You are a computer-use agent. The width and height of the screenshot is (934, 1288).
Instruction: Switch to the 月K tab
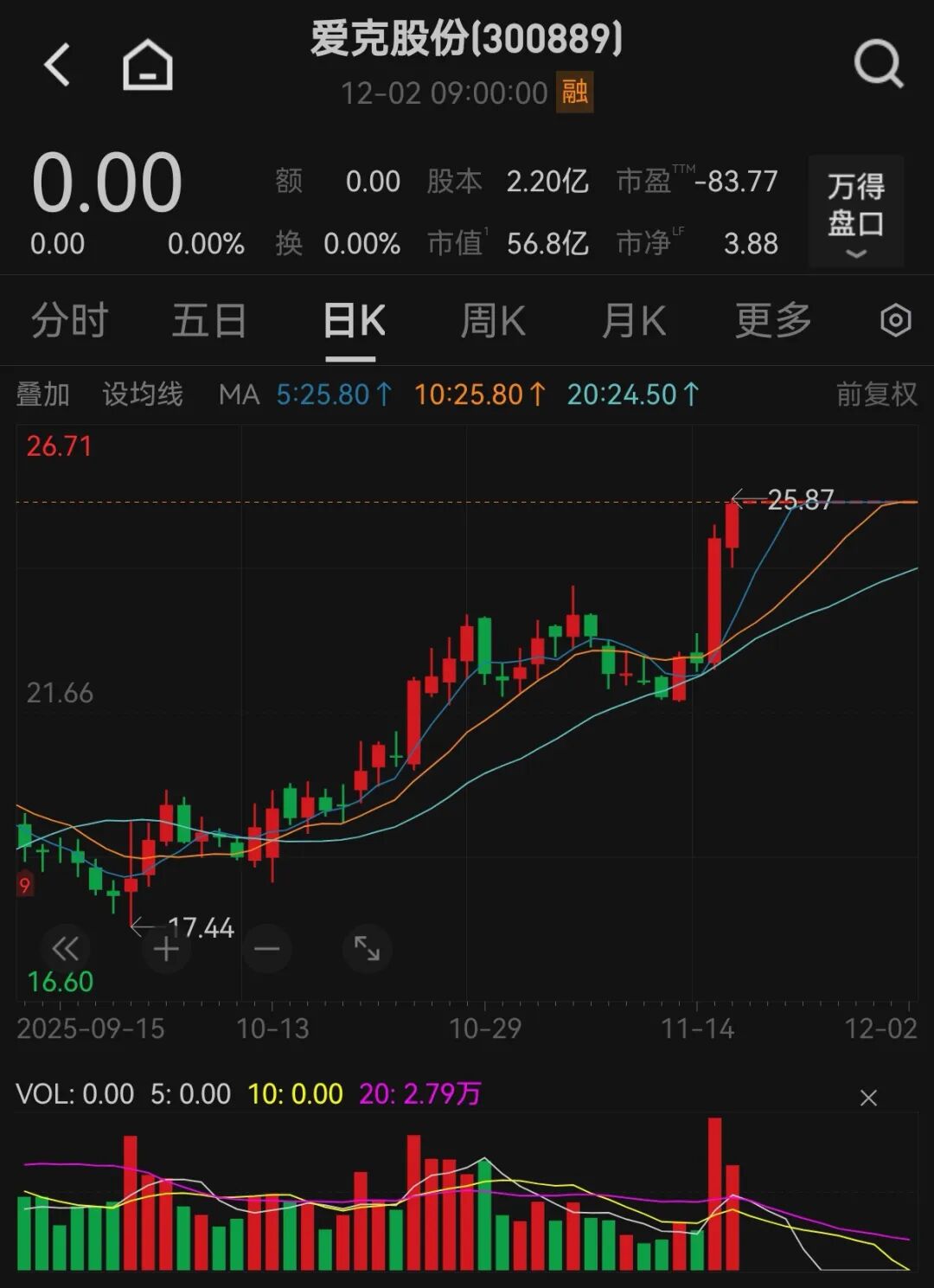pyautogui.click(x=633, y=321)
